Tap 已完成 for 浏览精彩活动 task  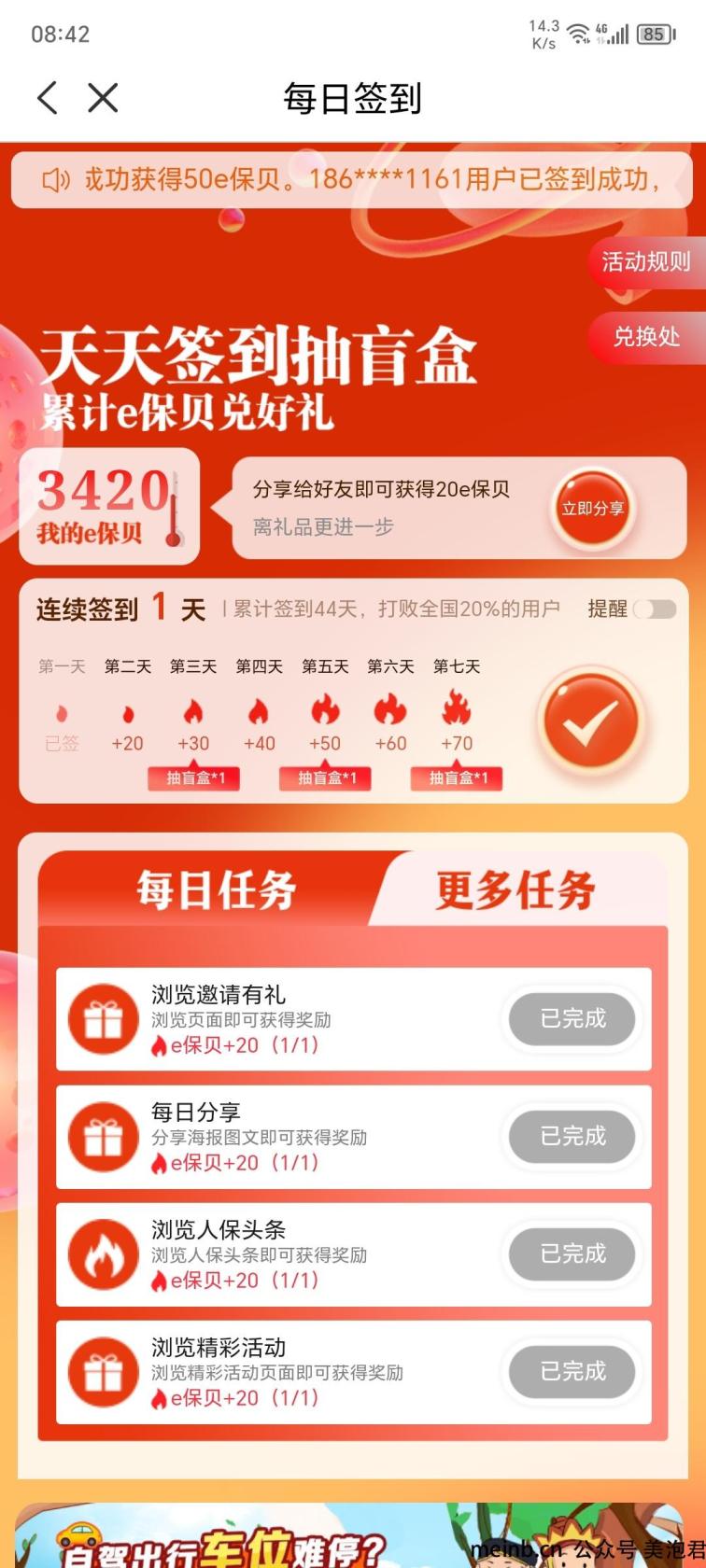pyautogui.click(x=572, y=1372)
